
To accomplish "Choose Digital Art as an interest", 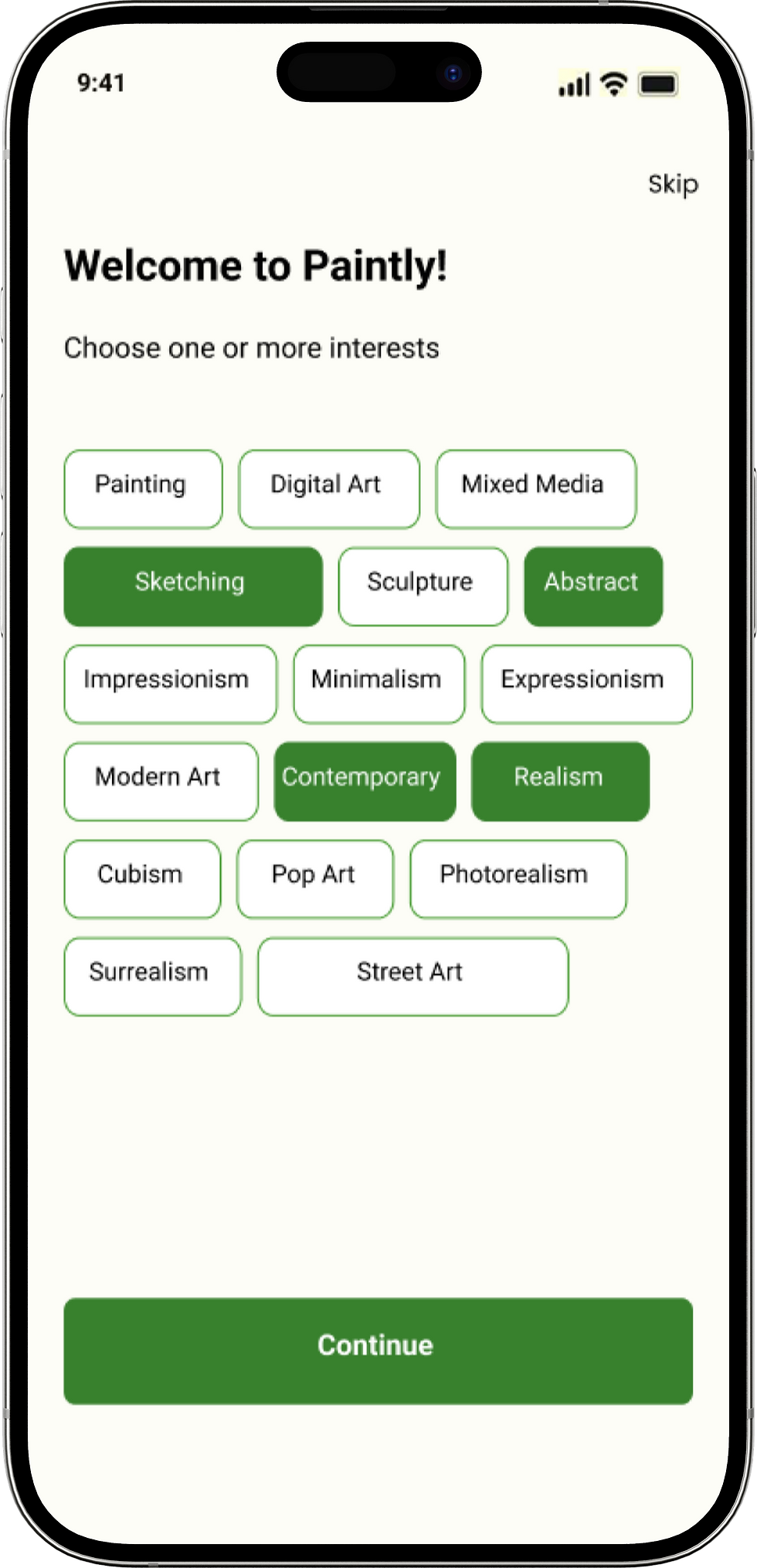I will tap(329, 489).
